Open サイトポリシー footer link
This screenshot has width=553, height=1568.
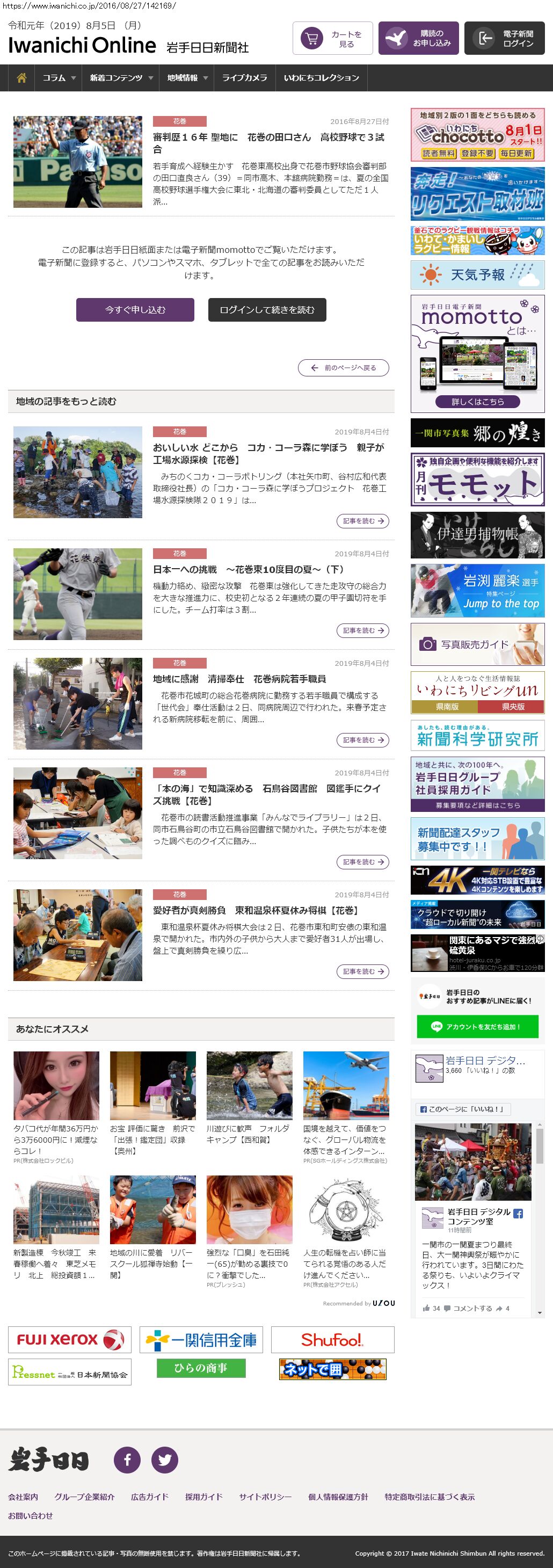(265, 1497)
